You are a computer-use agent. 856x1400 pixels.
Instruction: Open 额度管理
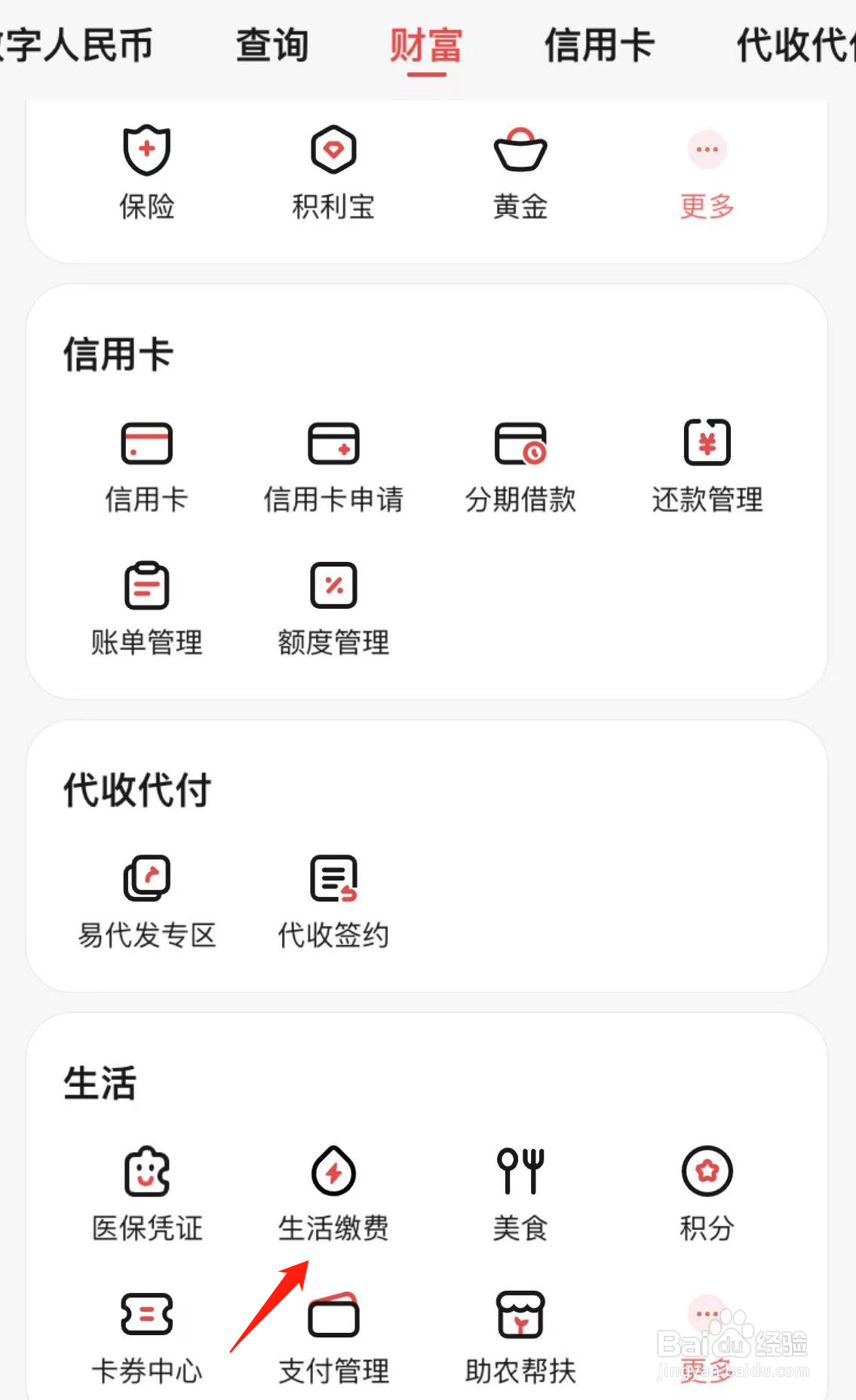coord(333,609)
